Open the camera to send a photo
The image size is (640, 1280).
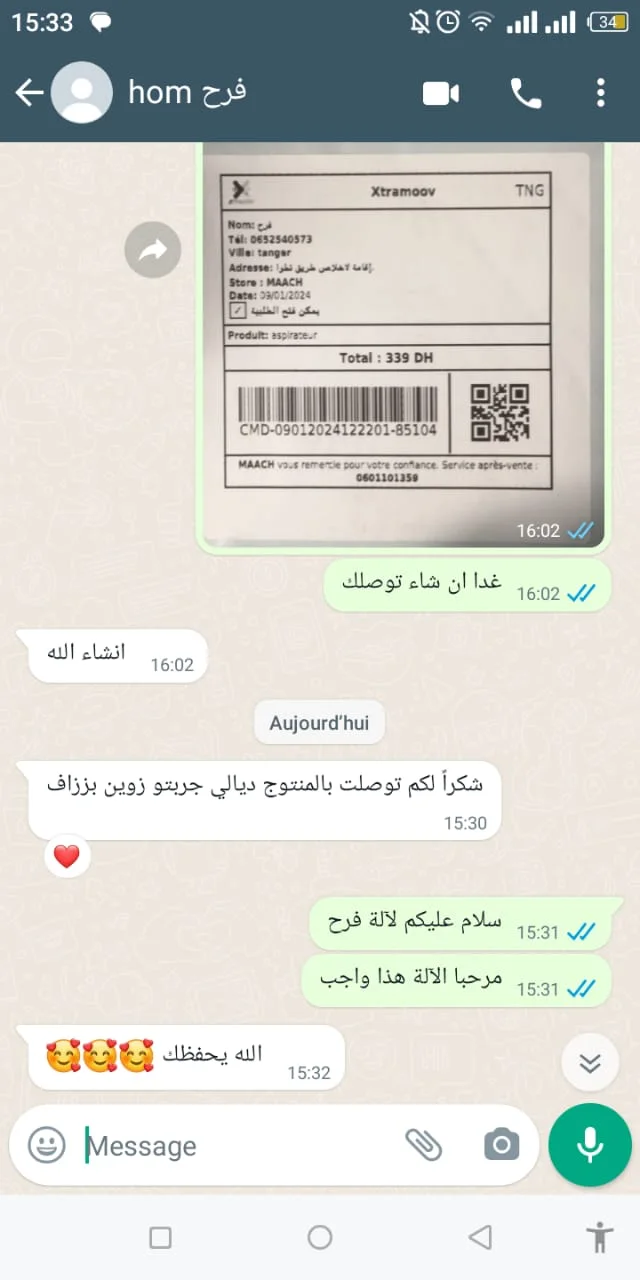point(501,1145)
